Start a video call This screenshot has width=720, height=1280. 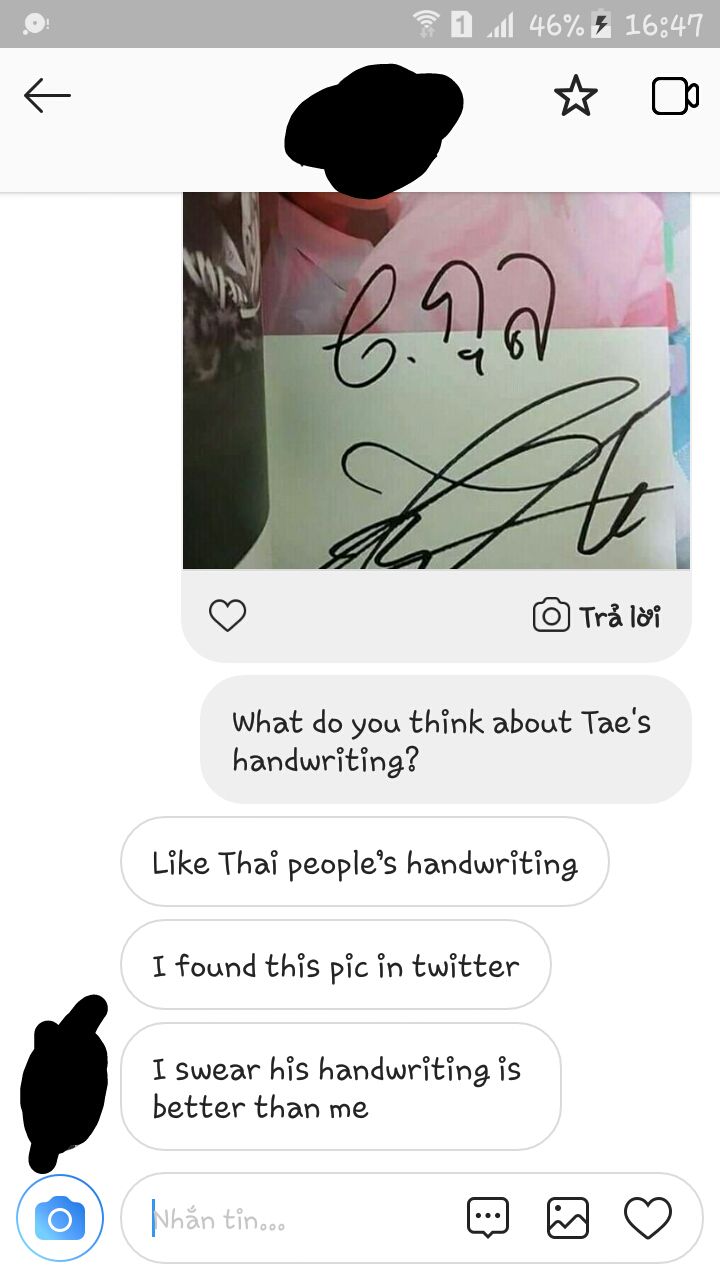tap(675, 96)
